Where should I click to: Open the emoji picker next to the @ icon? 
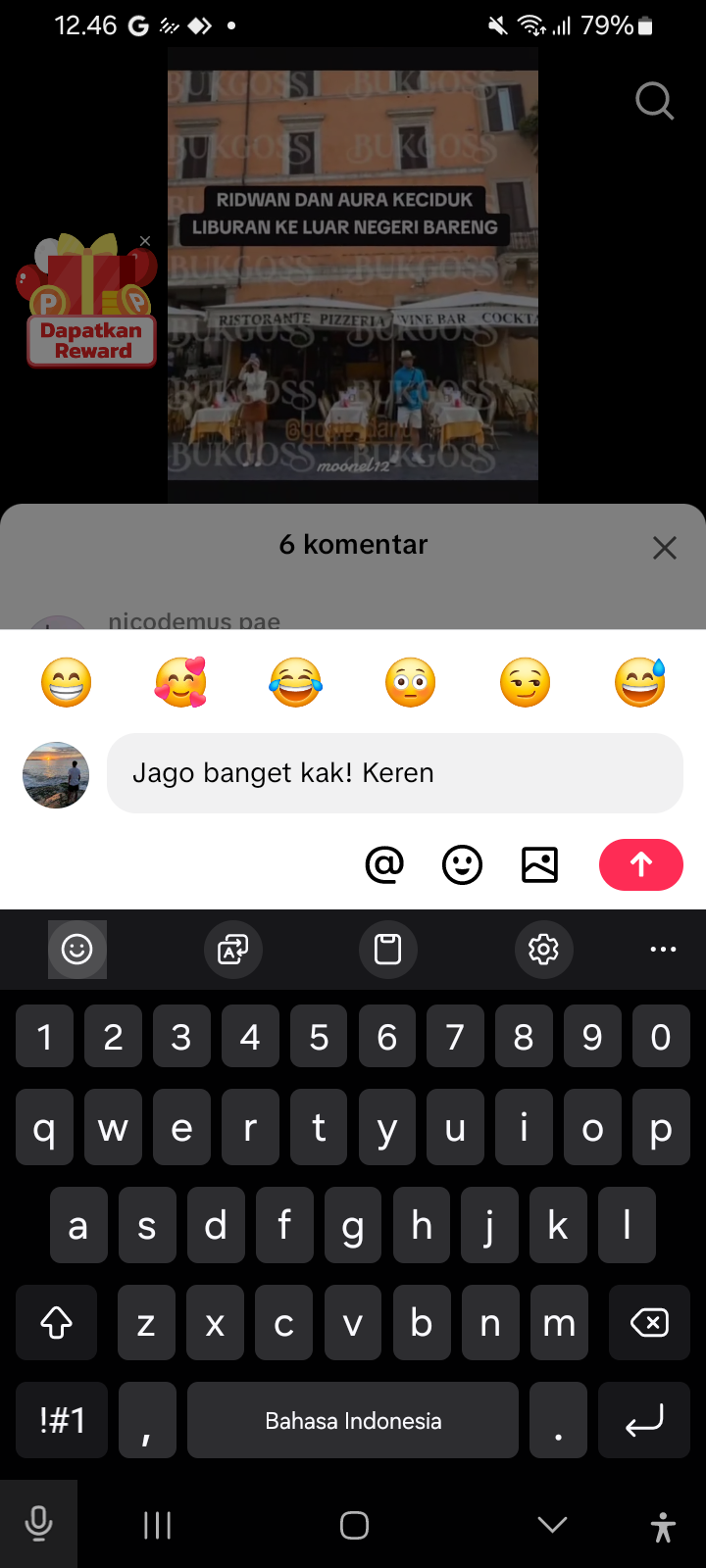(462, 864)
